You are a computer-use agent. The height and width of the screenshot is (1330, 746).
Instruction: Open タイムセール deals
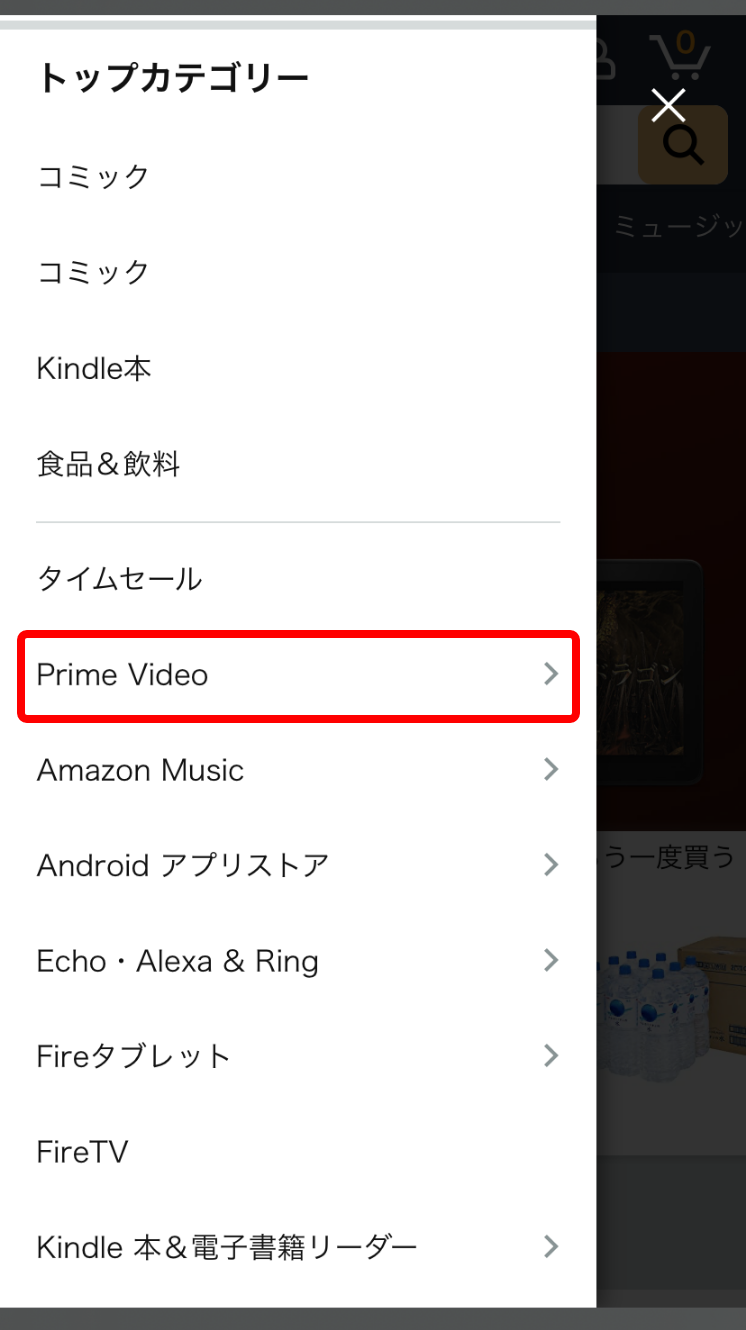pos(298,579)
